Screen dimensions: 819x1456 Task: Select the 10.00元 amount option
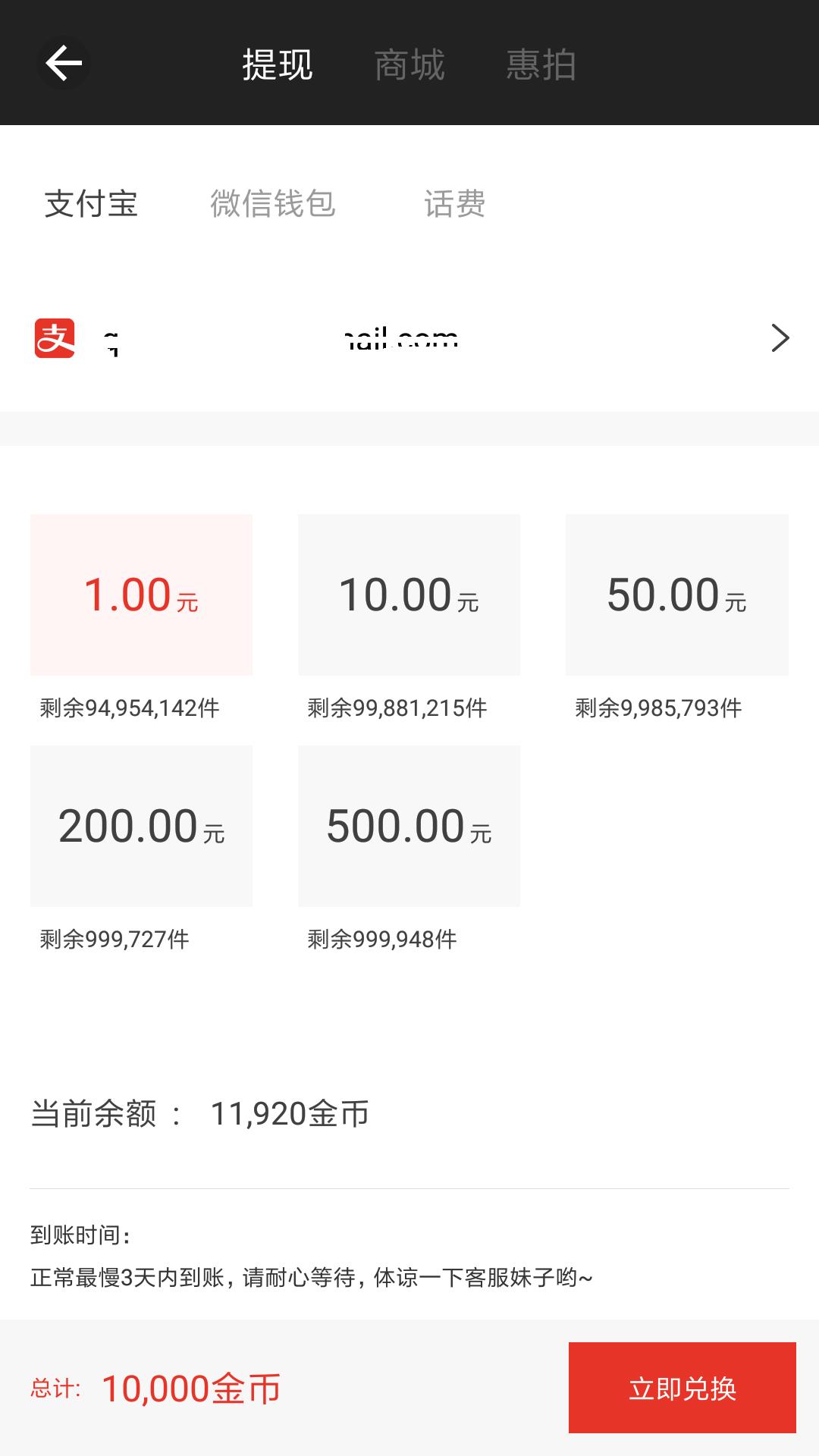[x=408, y=595]
